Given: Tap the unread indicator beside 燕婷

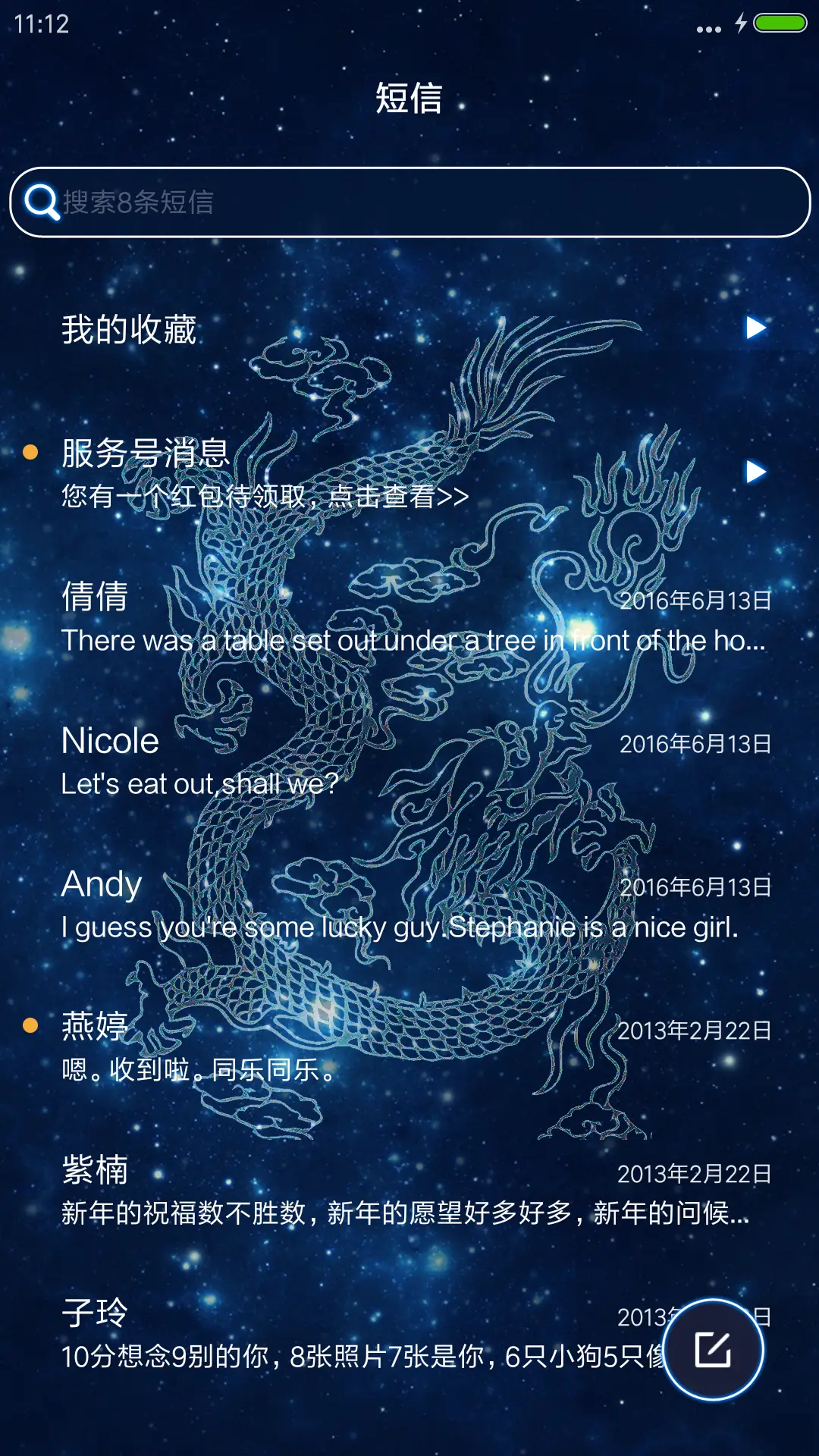Looking at the screenshot, I should [30, 1025].
